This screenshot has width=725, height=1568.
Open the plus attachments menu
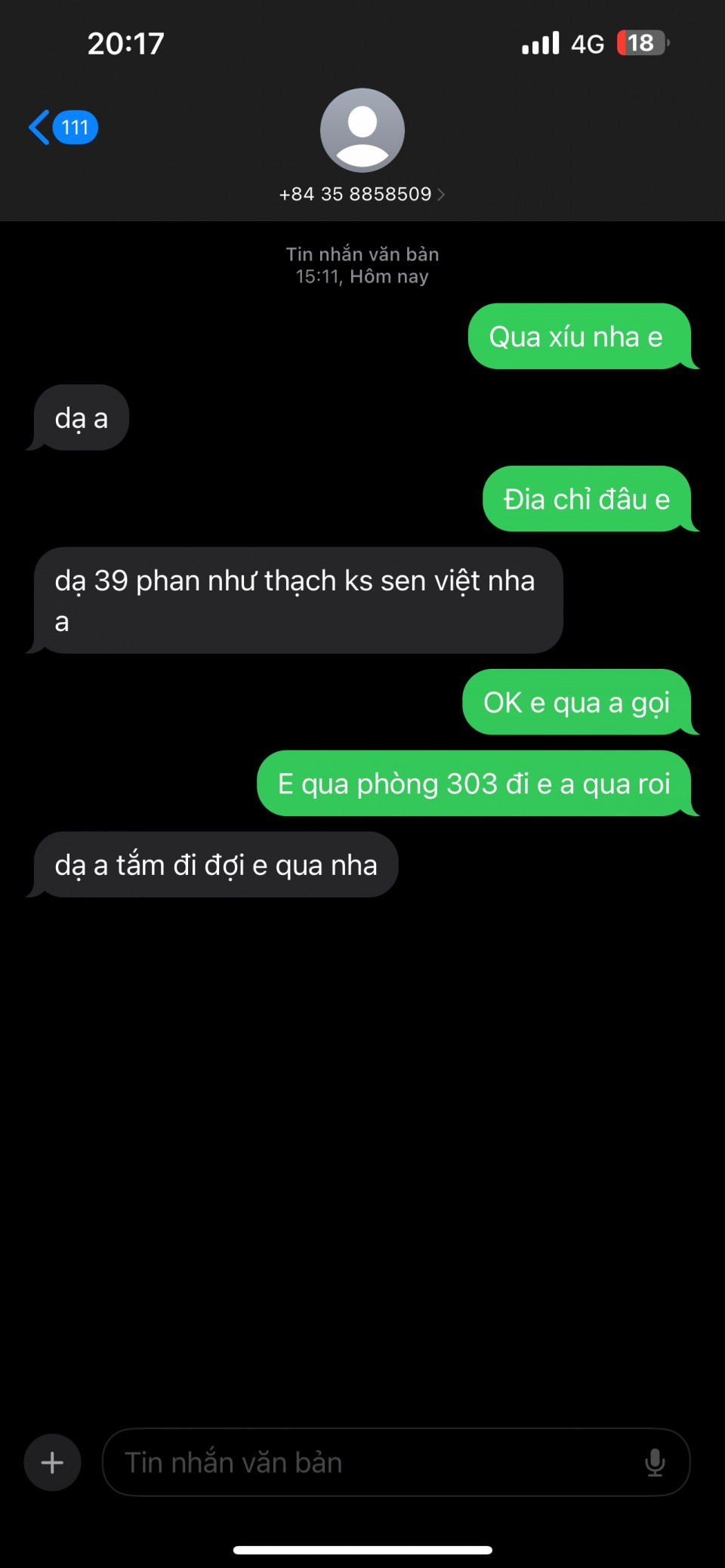point(52,1462)
